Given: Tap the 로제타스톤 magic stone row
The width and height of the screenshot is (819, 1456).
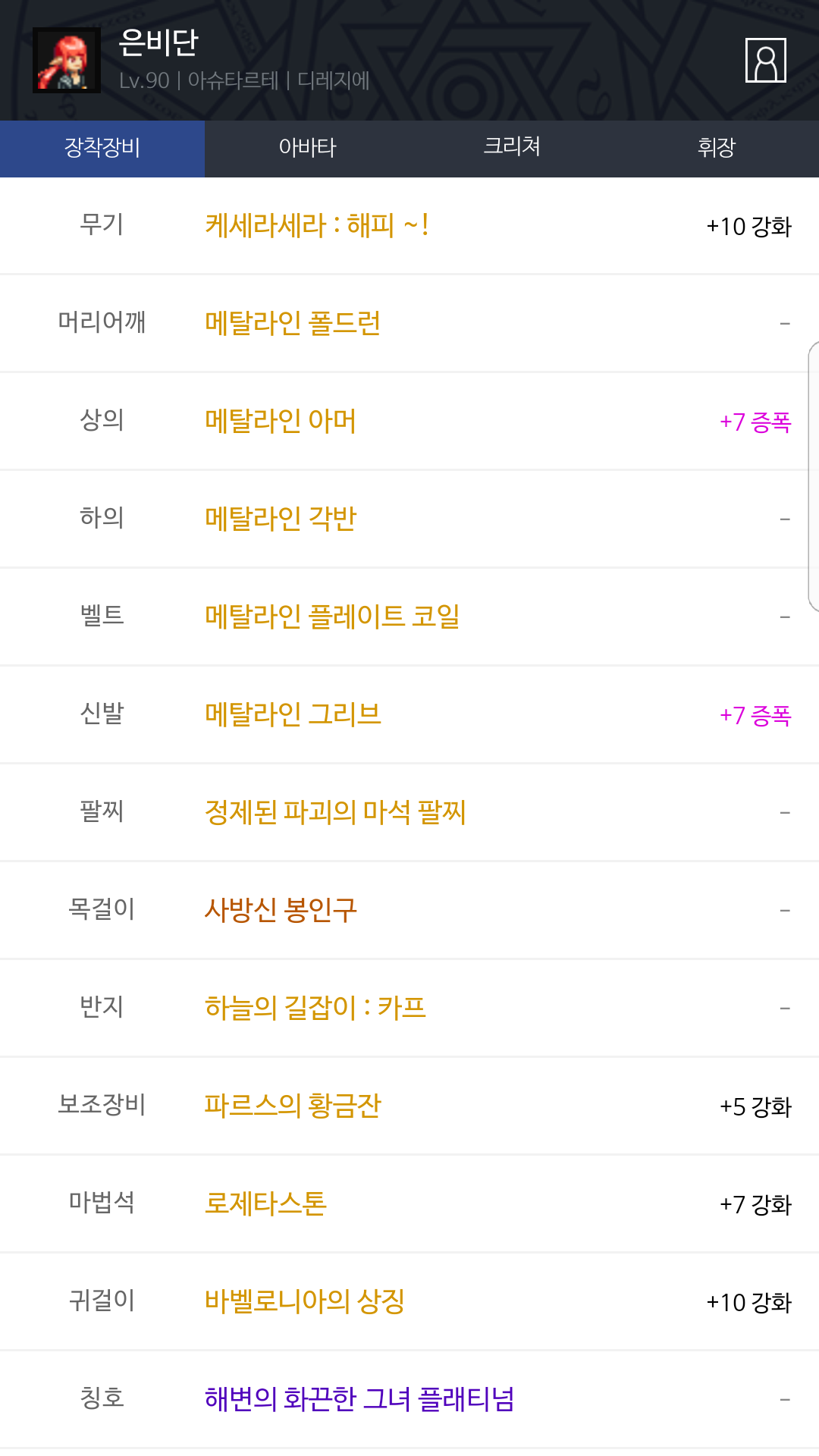Looking at the screenshot, I should 265,1204.
